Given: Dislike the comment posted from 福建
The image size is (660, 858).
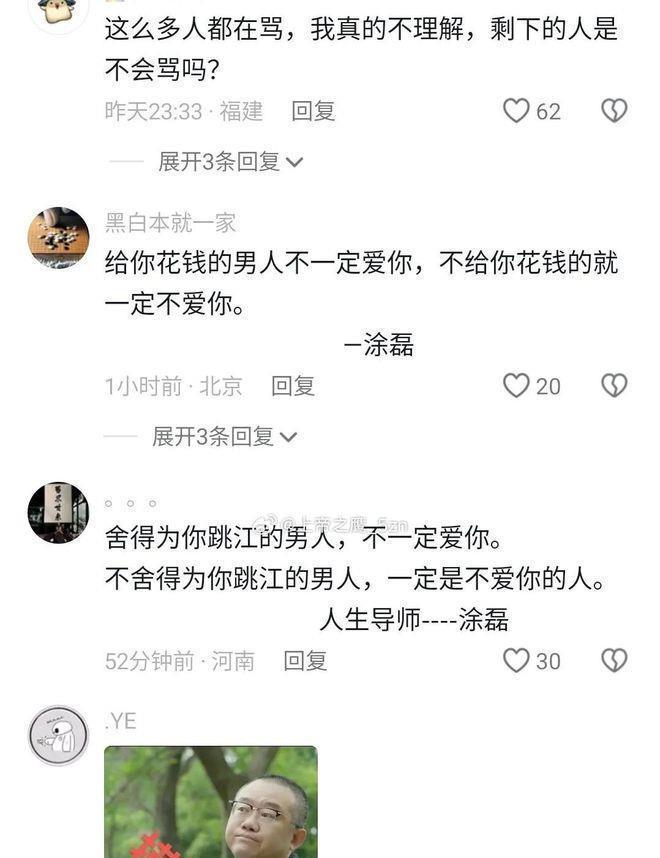Looking at the screenshot, I should (614, 111).
